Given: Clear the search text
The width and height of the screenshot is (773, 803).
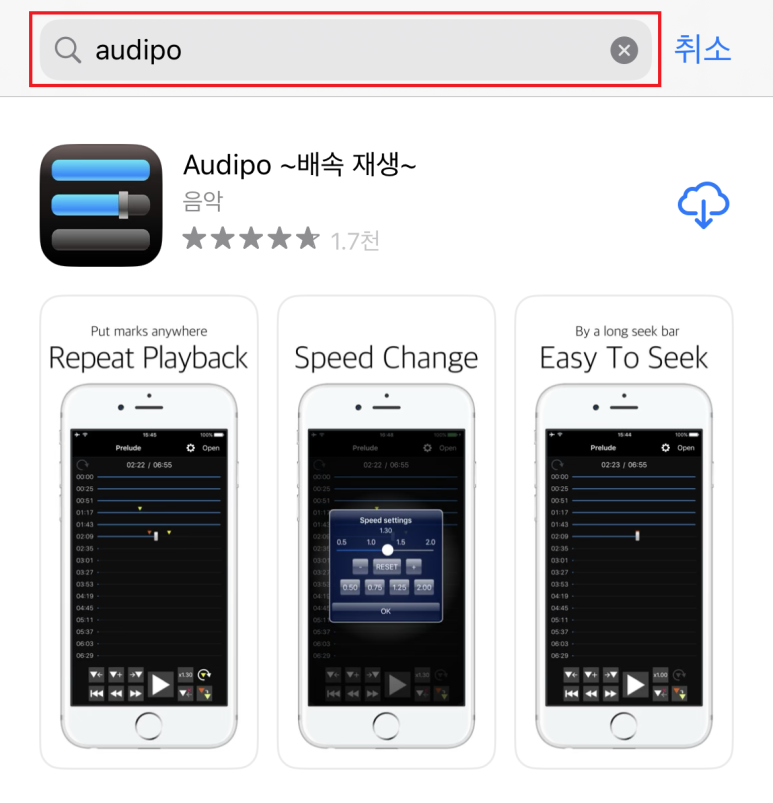Looking at the screenshot, I should [624, 50].
